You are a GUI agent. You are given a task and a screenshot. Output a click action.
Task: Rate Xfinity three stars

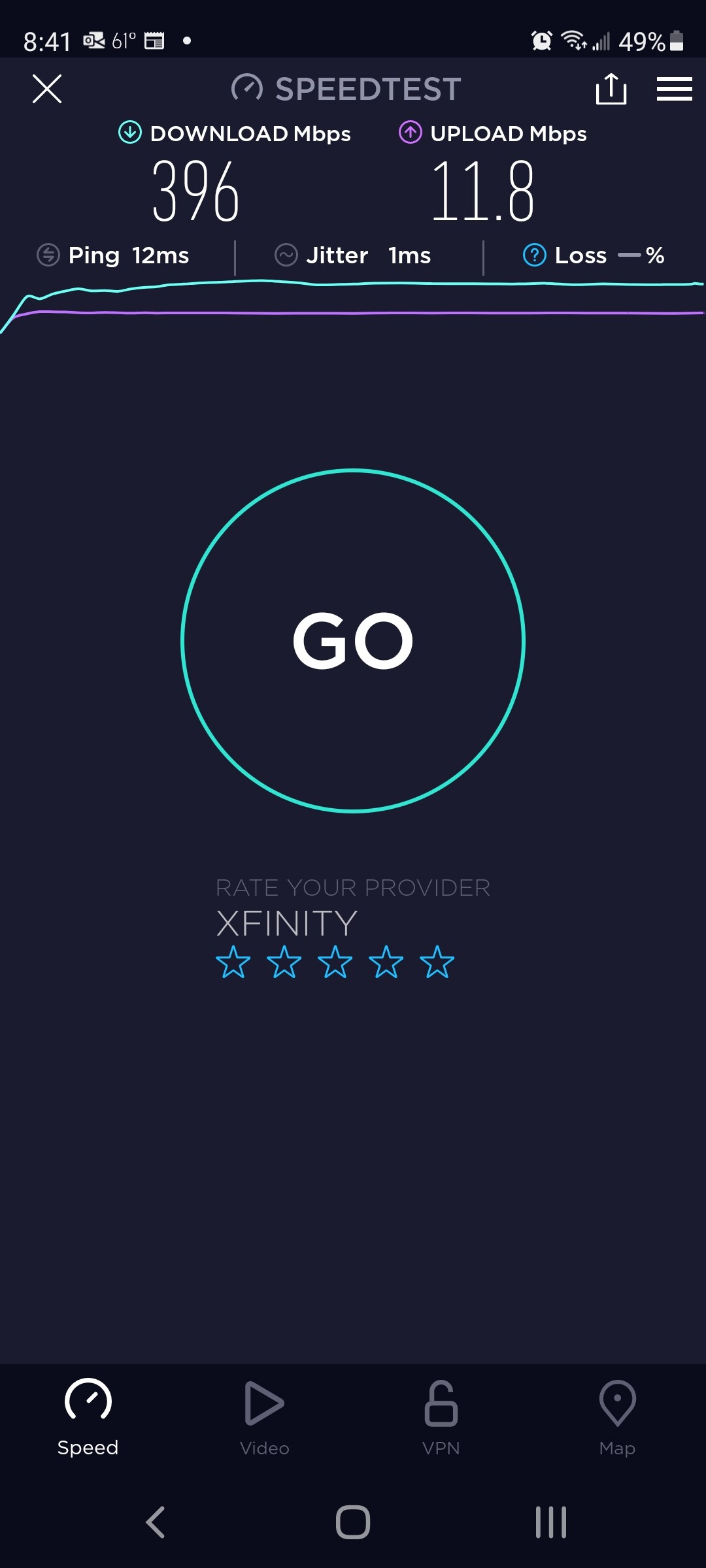tap(335, 962)
